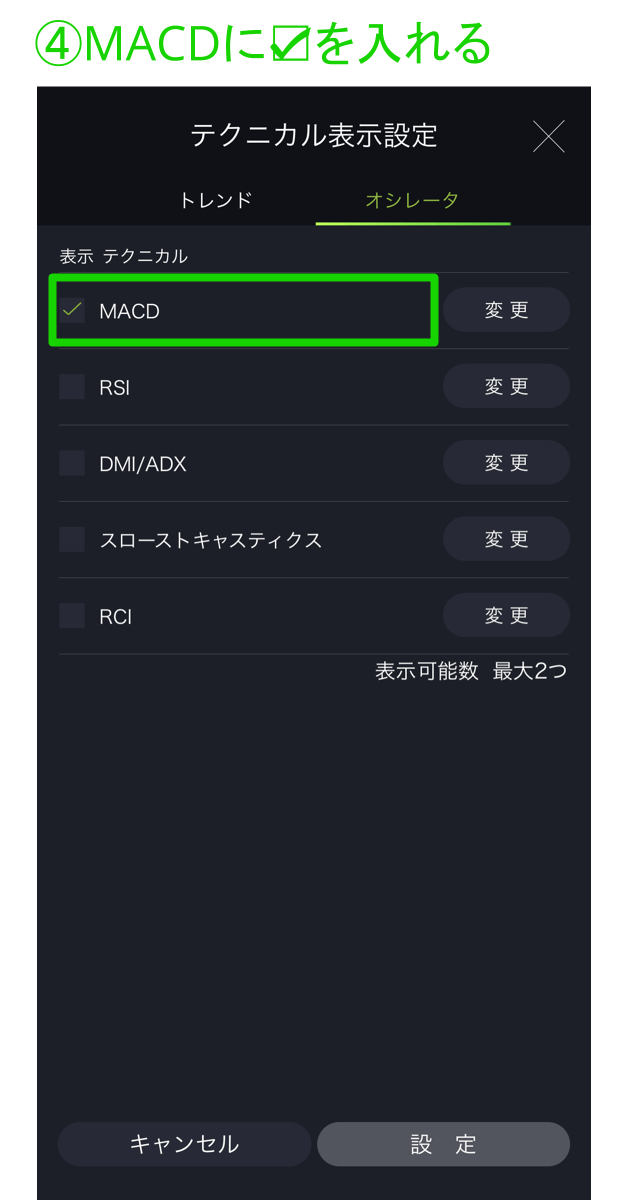
Task: Switch to the トレンド tab
Action: coord(215,200)
